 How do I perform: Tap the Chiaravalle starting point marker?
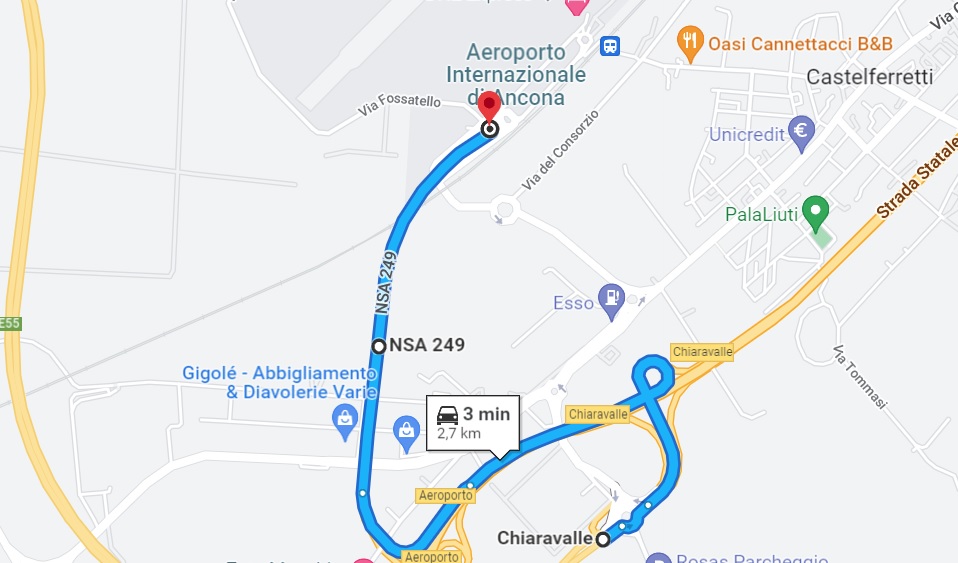point(603,539)
